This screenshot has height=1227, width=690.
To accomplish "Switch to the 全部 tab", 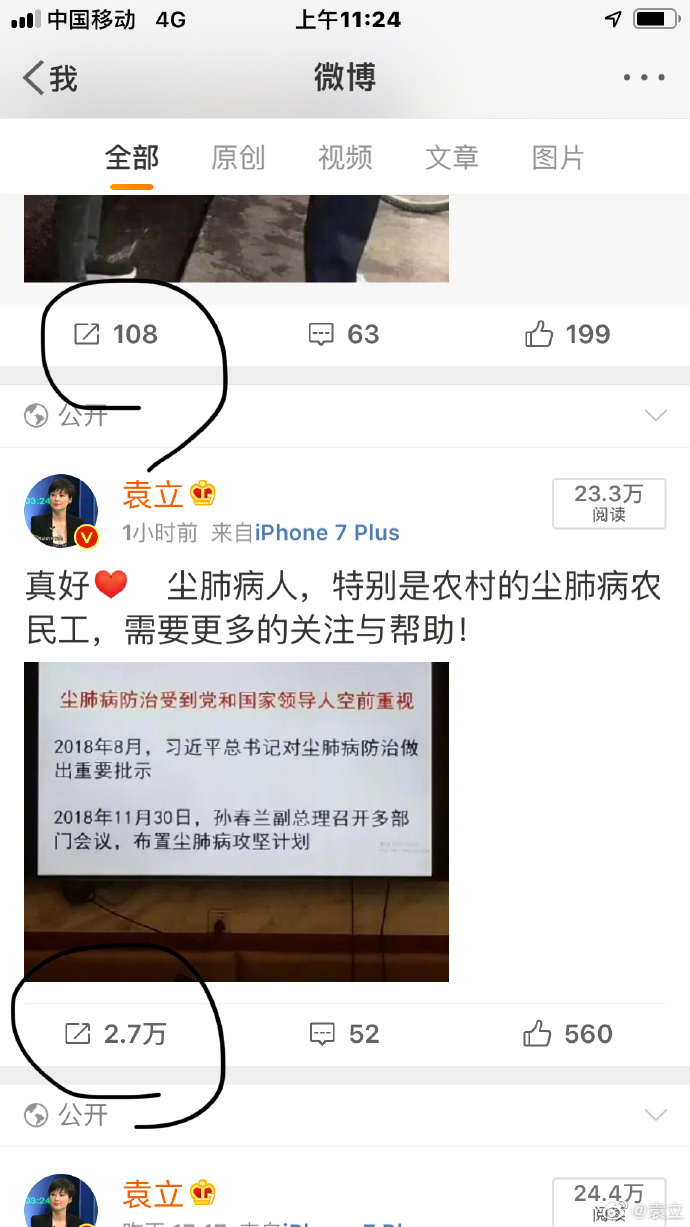I will point(132,158).
